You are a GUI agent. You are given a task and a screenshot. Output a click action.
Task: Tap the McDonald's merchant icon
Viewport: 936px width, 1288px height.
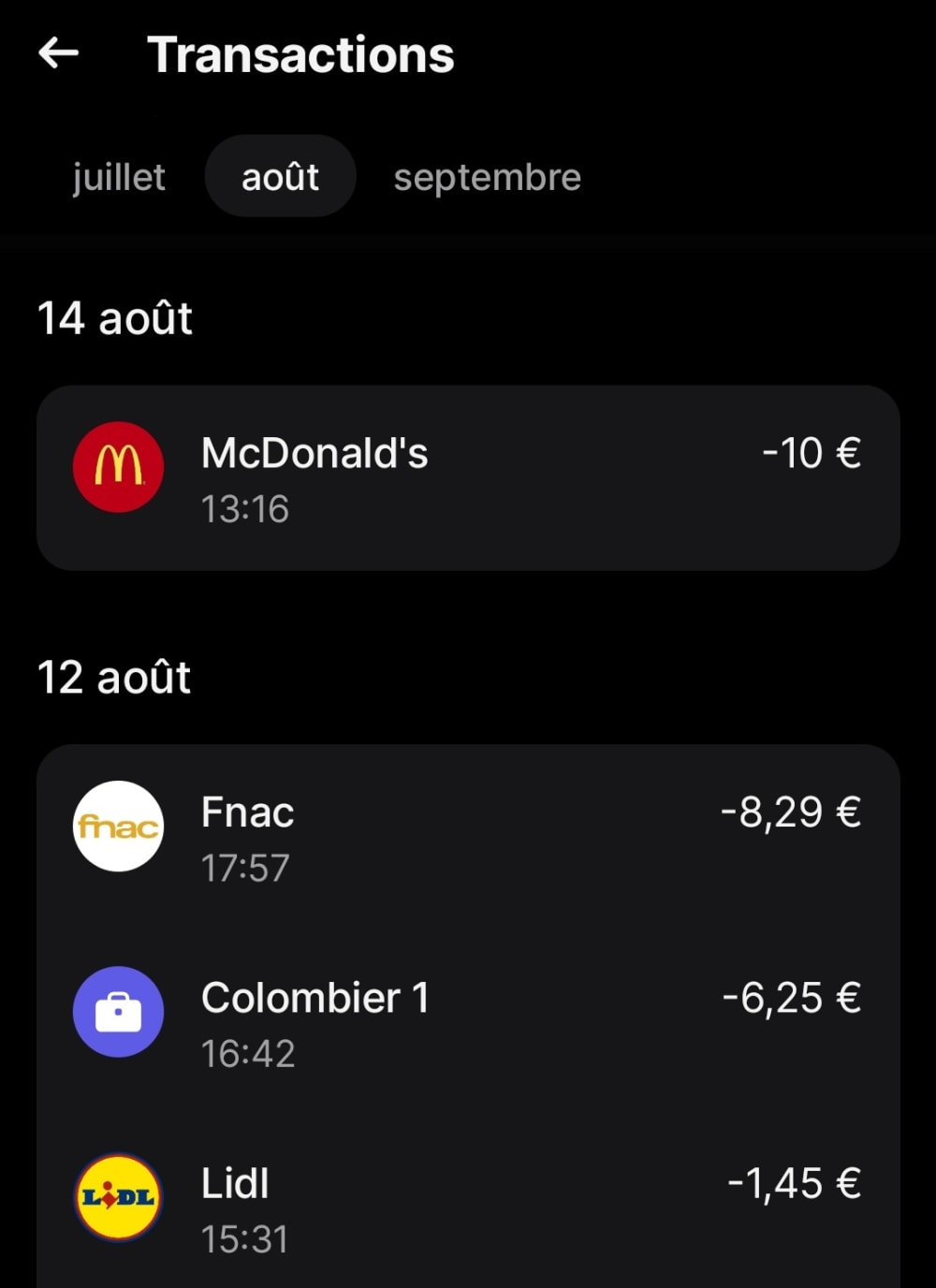coord(118,467)
